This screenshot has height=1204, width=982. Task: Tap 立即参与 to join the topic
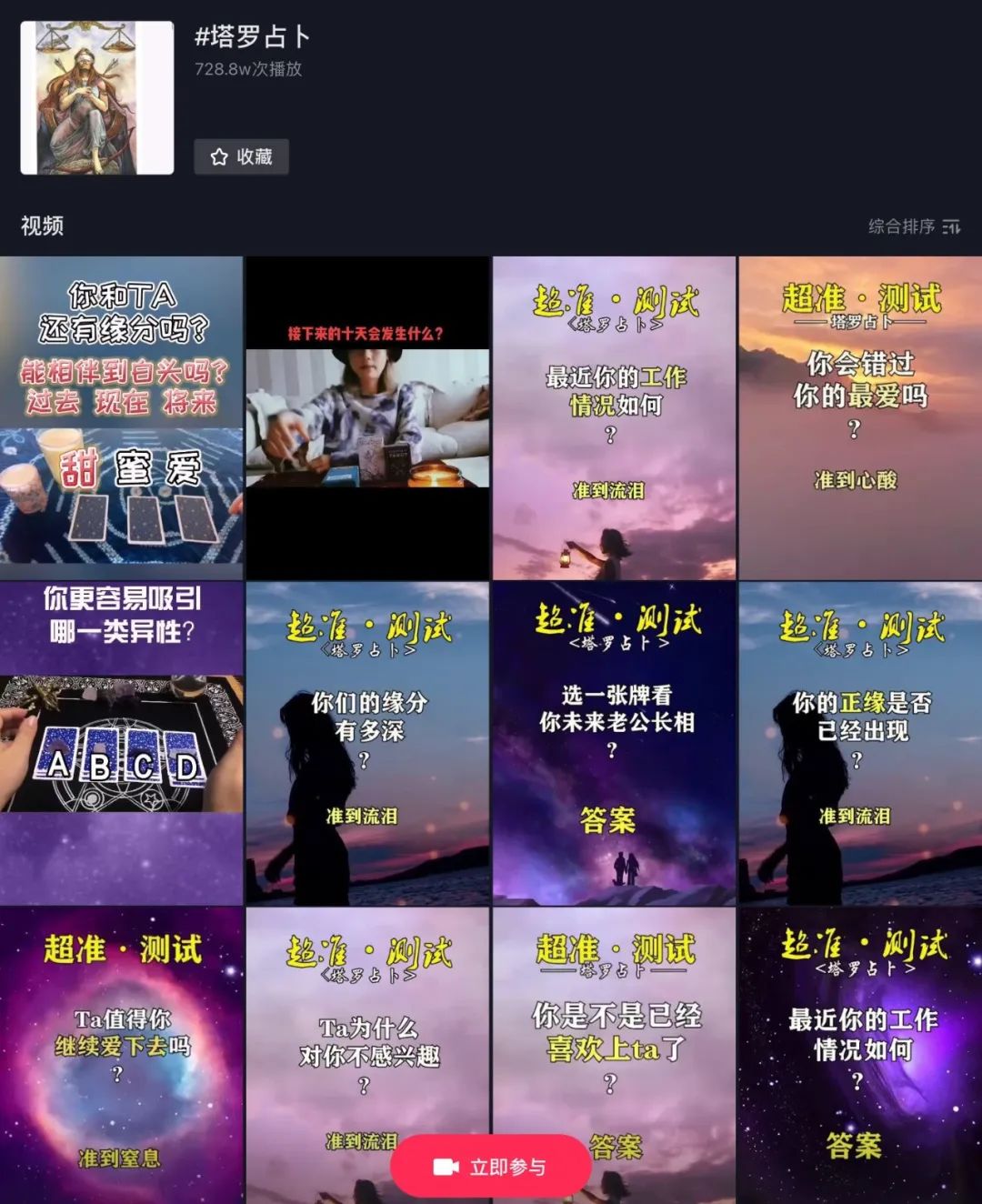(x=491, y=1167)
